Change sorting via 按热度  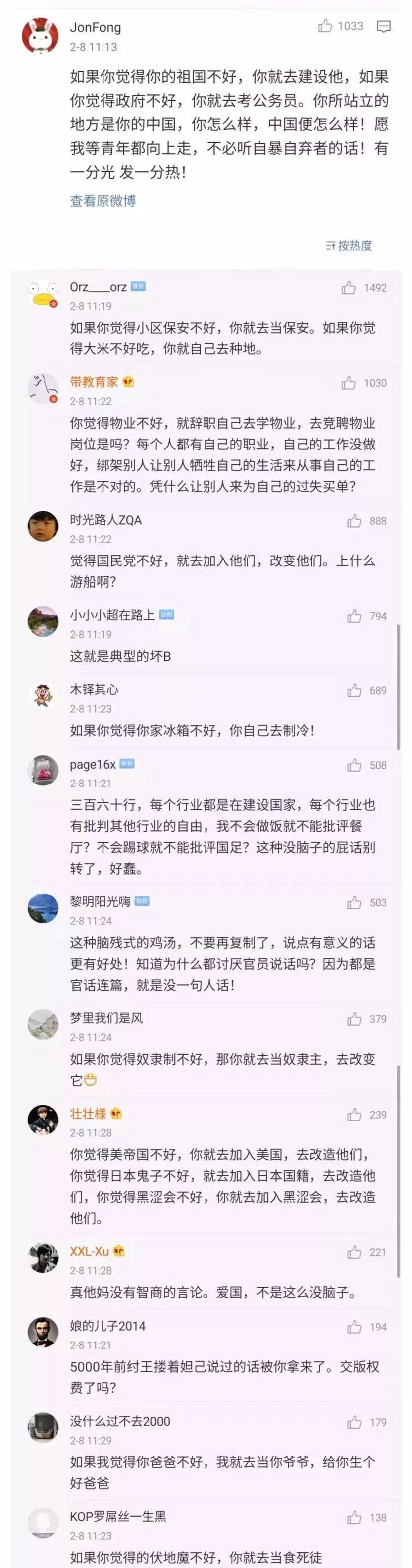pyautogui.click(x=349, y=245)
